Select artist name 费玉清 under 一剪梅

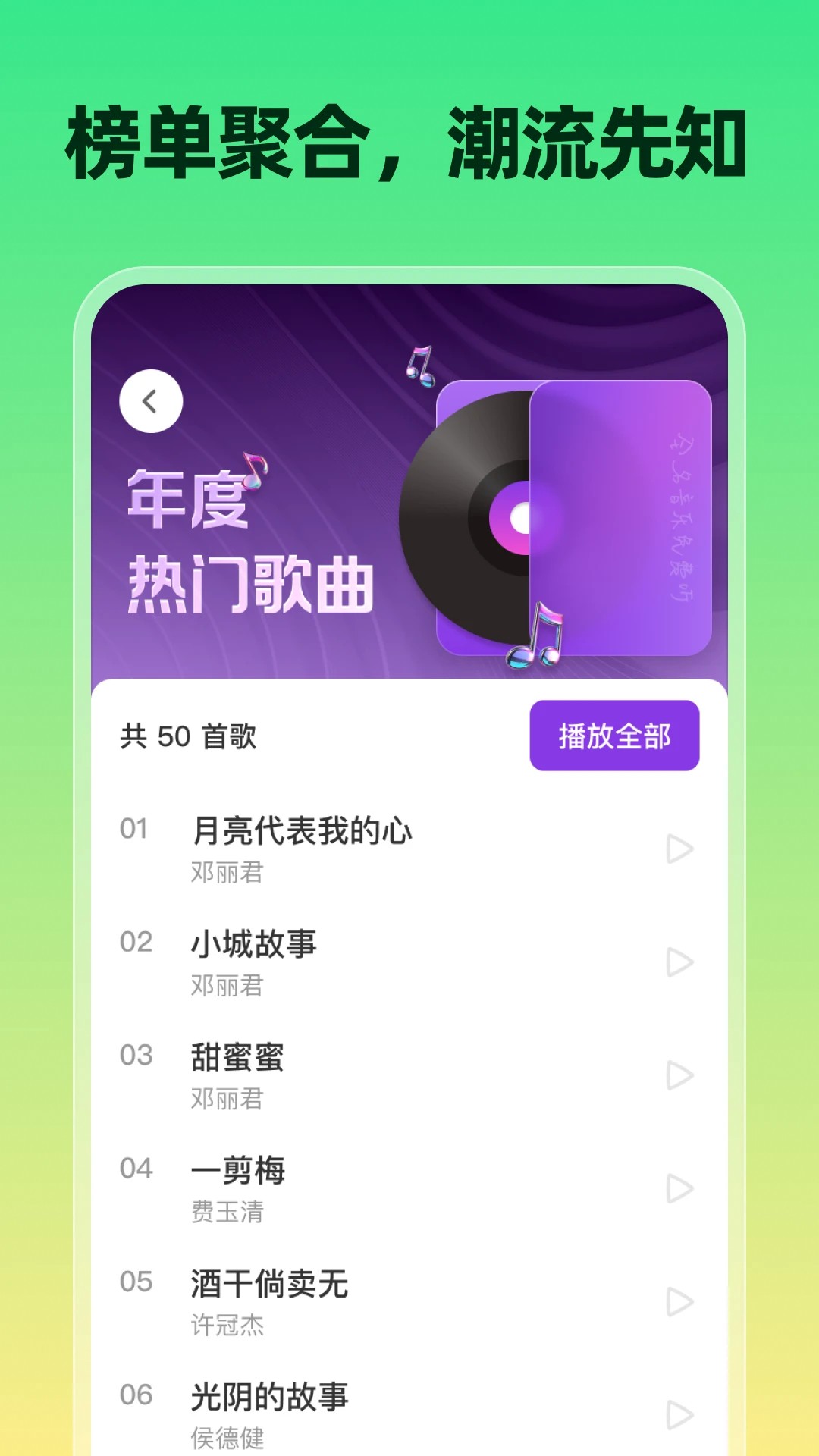pyautogui.click(x=227, y=1213)
